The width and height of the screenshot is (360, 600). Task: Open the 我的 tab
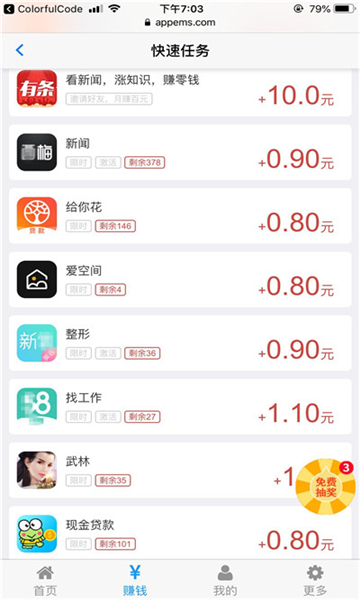point(225,580)
